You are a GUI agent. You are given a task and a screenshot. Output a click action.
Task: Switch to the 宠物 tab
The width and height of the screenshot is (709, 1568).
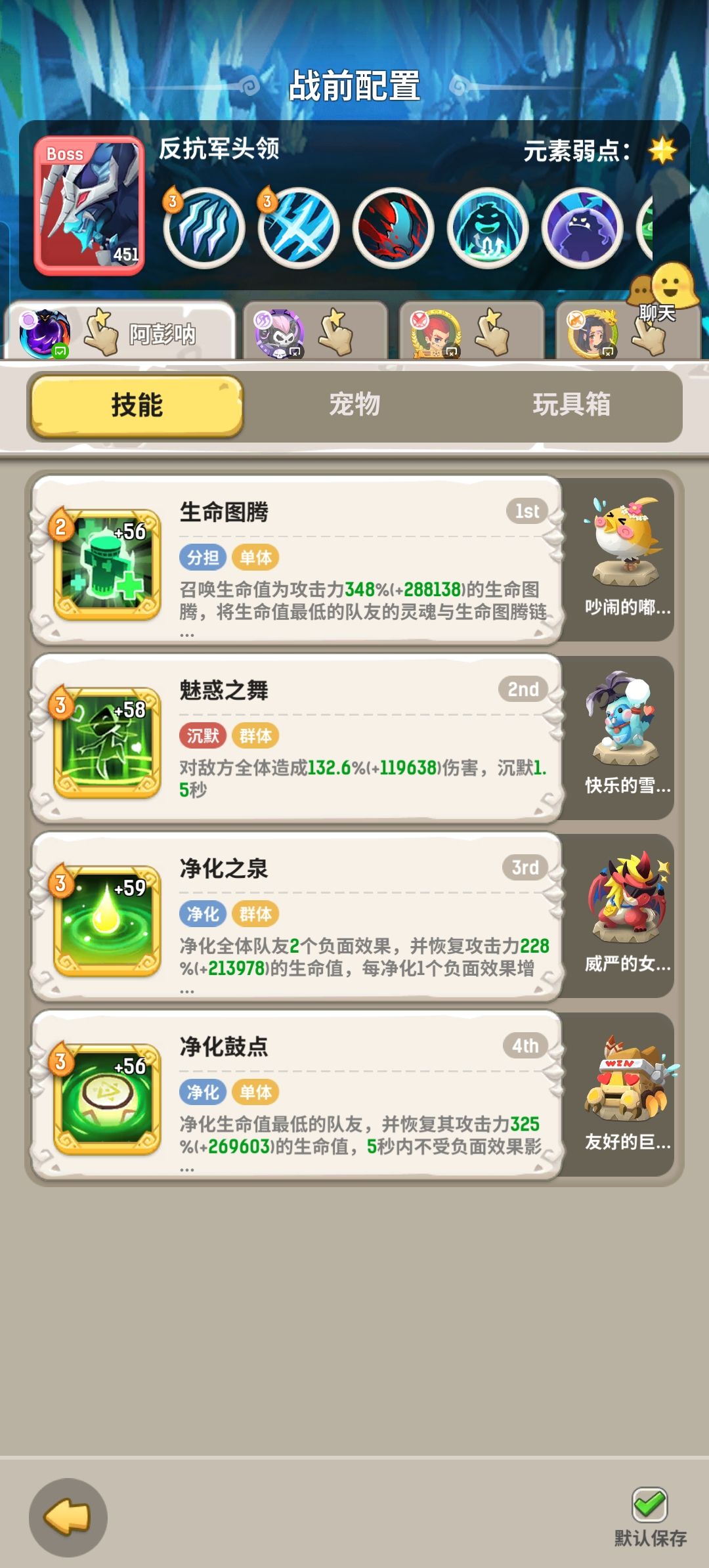click(x=355, y=406)
